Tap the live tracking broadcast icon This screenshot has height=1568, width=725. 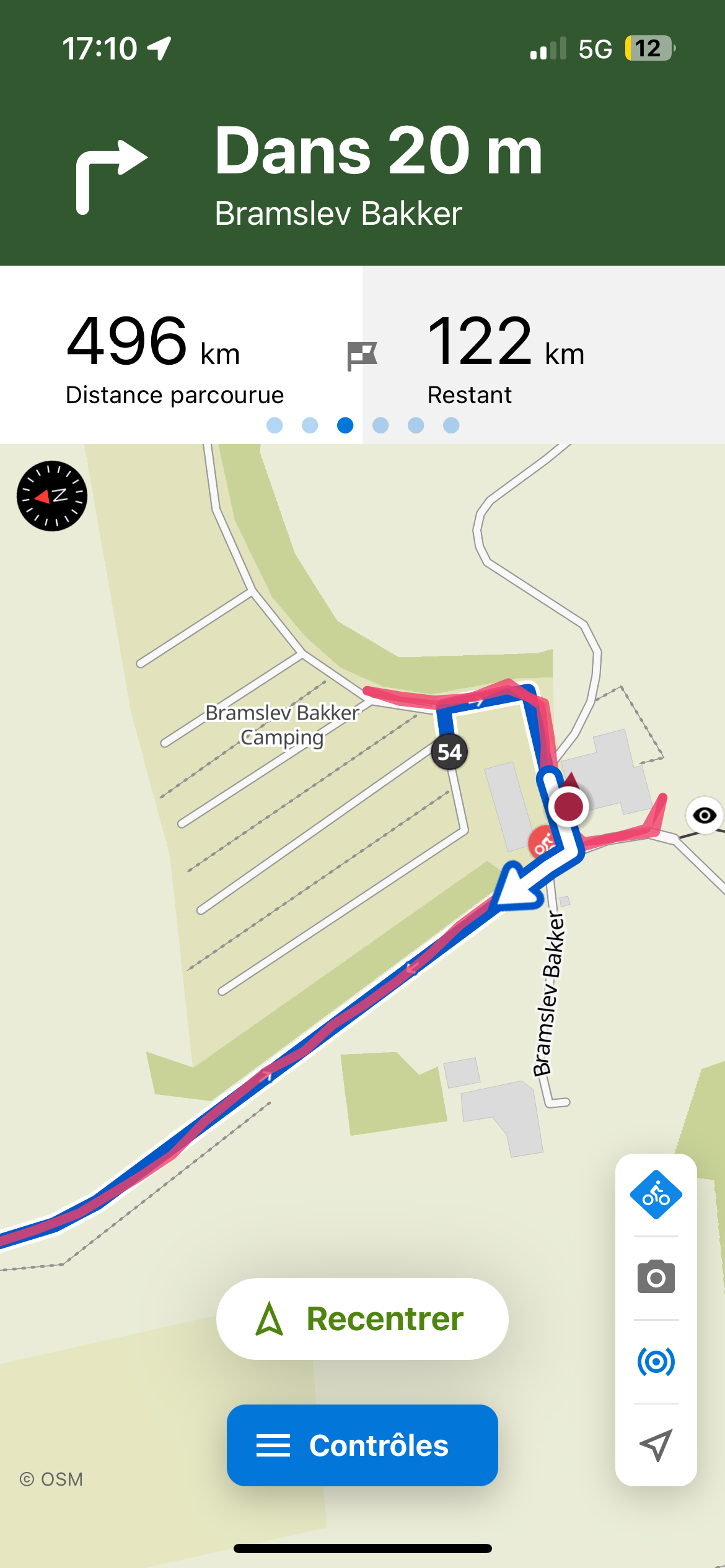[656, 1361]
